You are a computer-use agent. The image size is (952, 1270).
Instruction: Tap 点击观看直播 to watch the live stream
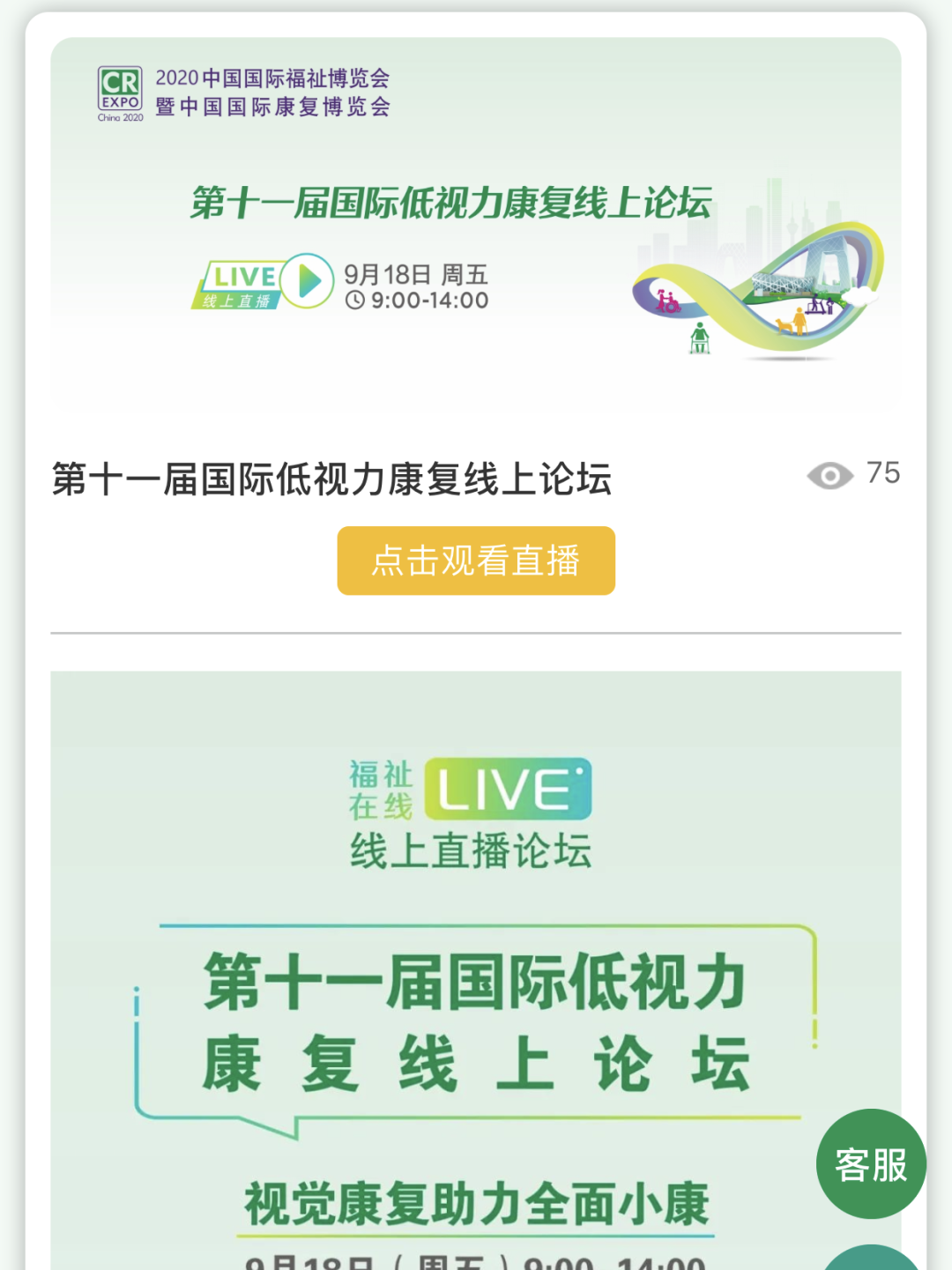[x=476, y=561]
